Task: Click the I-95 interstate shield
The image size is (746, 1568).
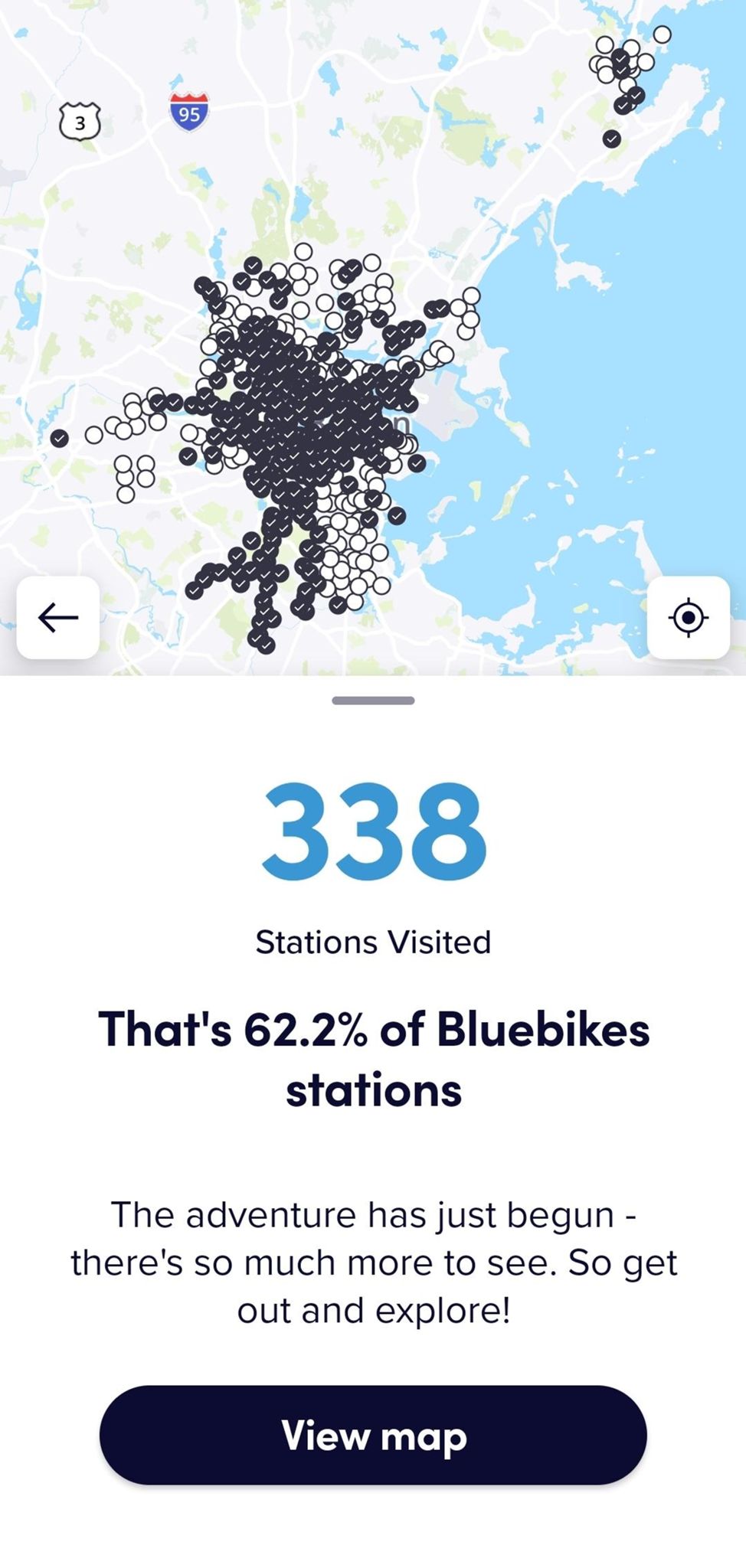Action: pos(188,110)
